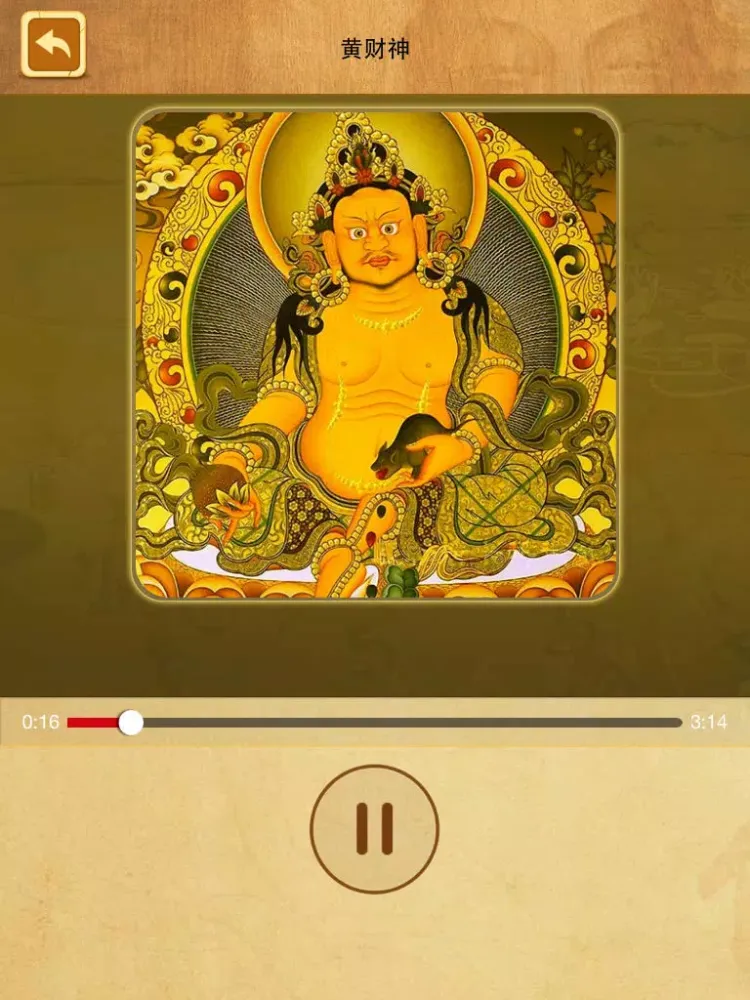Pause the 黄财神 audio playback

[374, 829]
